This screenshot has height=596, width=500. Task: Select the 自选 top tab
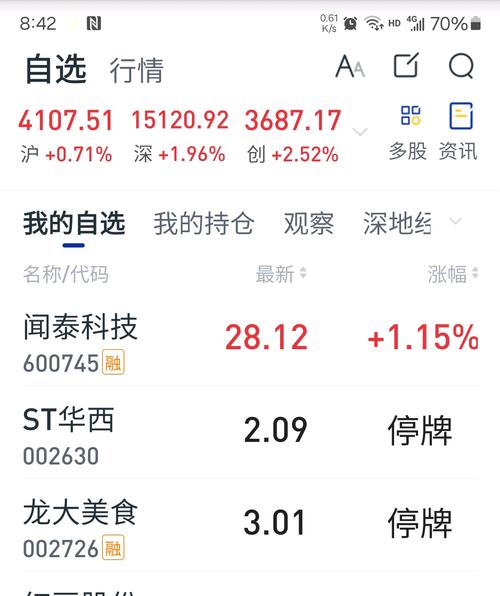coord(56,69)
